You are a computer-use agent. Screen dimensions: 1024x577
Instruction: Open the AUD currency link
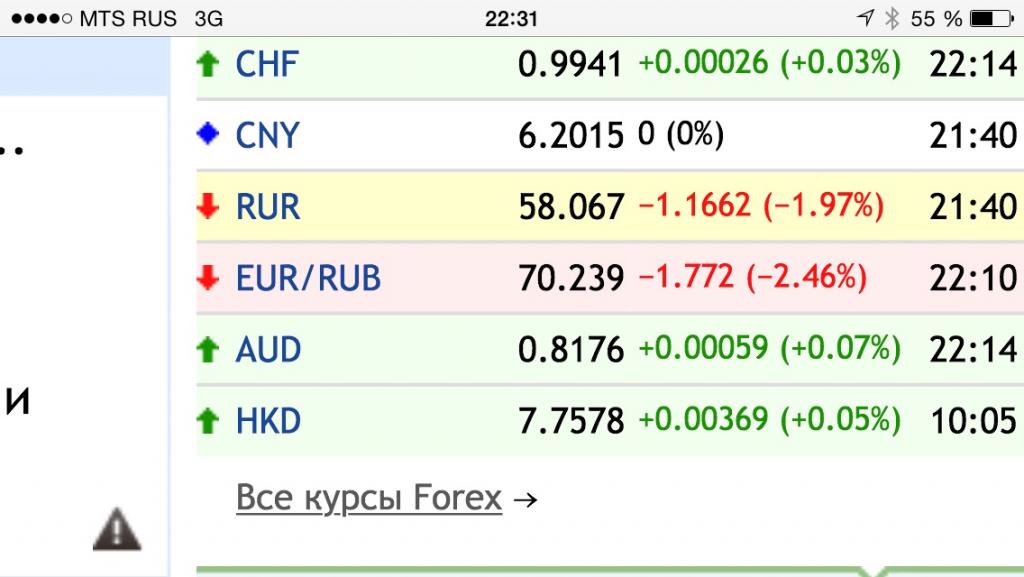[x=268, y=350]
